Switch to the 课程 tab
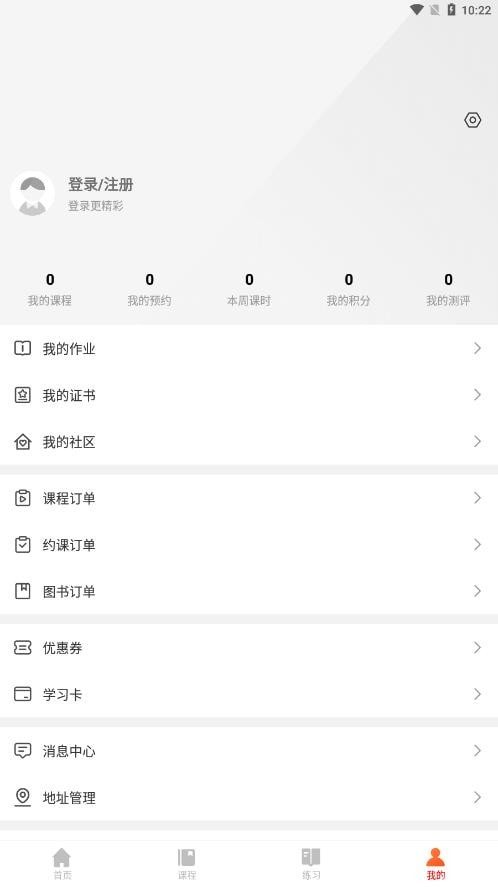This screenshot has height=887, width=498. [x=187, y=864]
